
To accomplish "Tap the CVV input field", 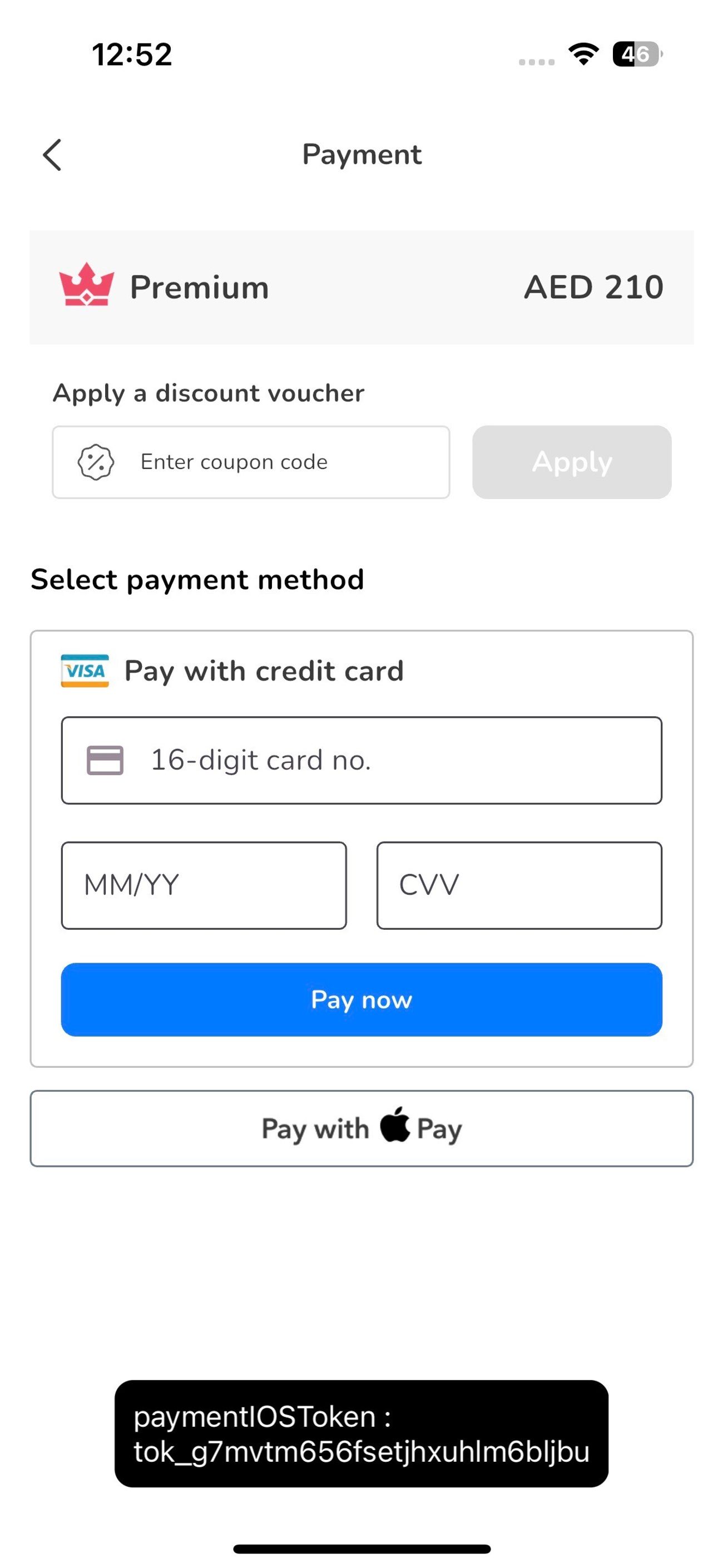I will click(519, 885).
